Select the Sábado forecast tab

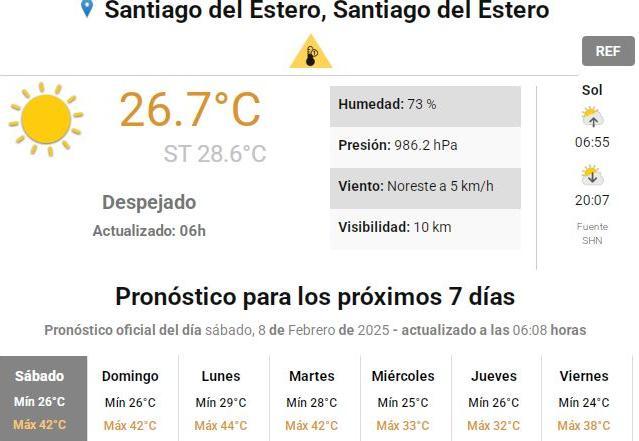click(40, 399)
